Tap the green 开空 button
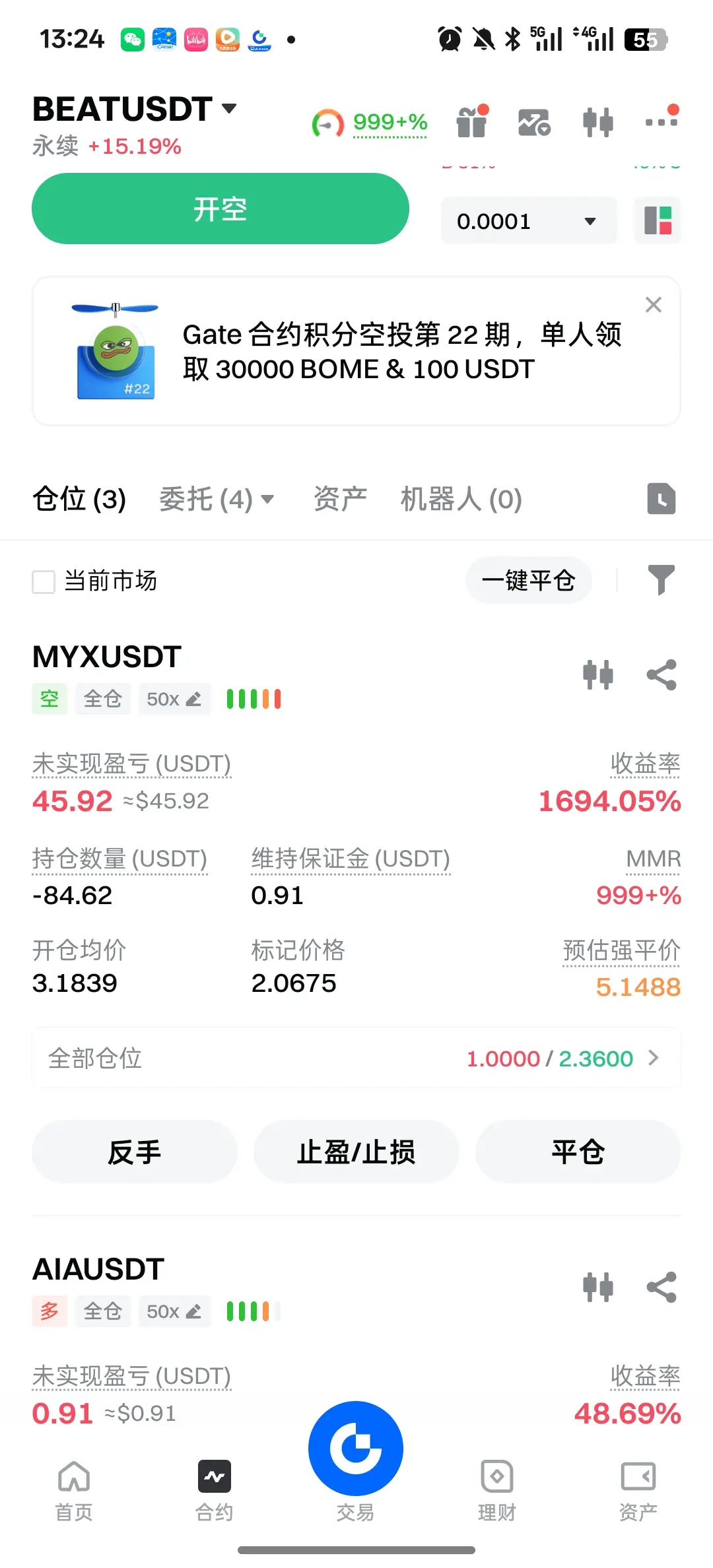The image size is (713, 1568). click(x=220, y=209)
